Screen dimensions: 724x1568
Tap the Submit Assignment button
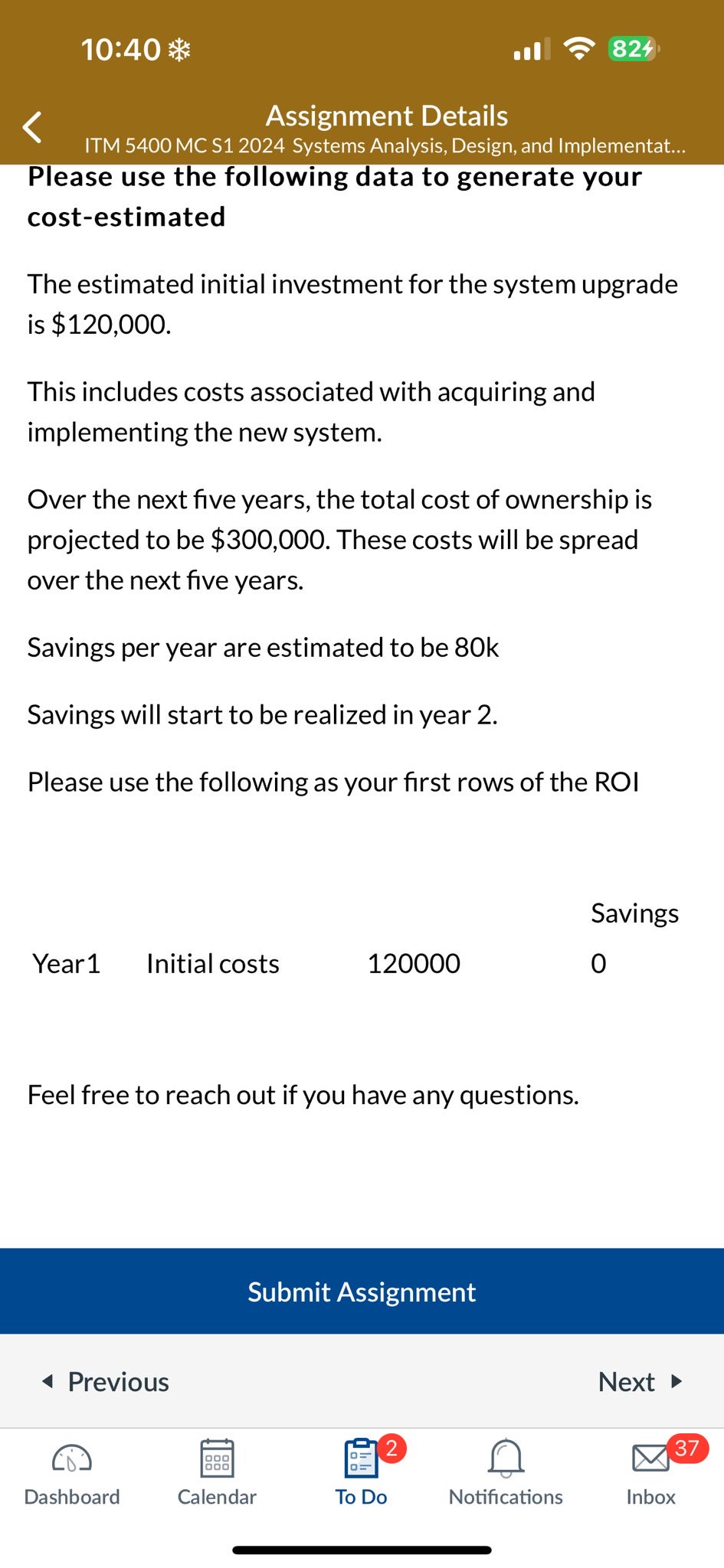(x=362, y=1292)
